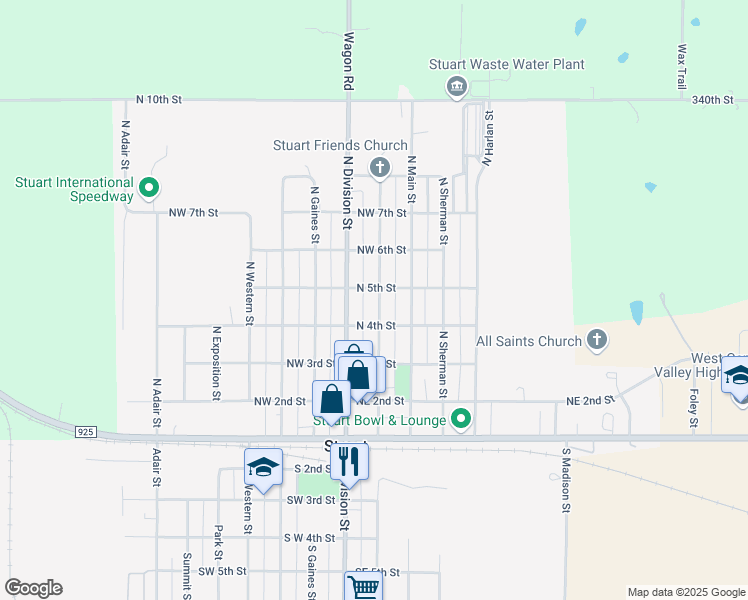Screen dimensions: 748x600
Task: Tap the West Central Valley High school marker
Action: click(737, 379)
